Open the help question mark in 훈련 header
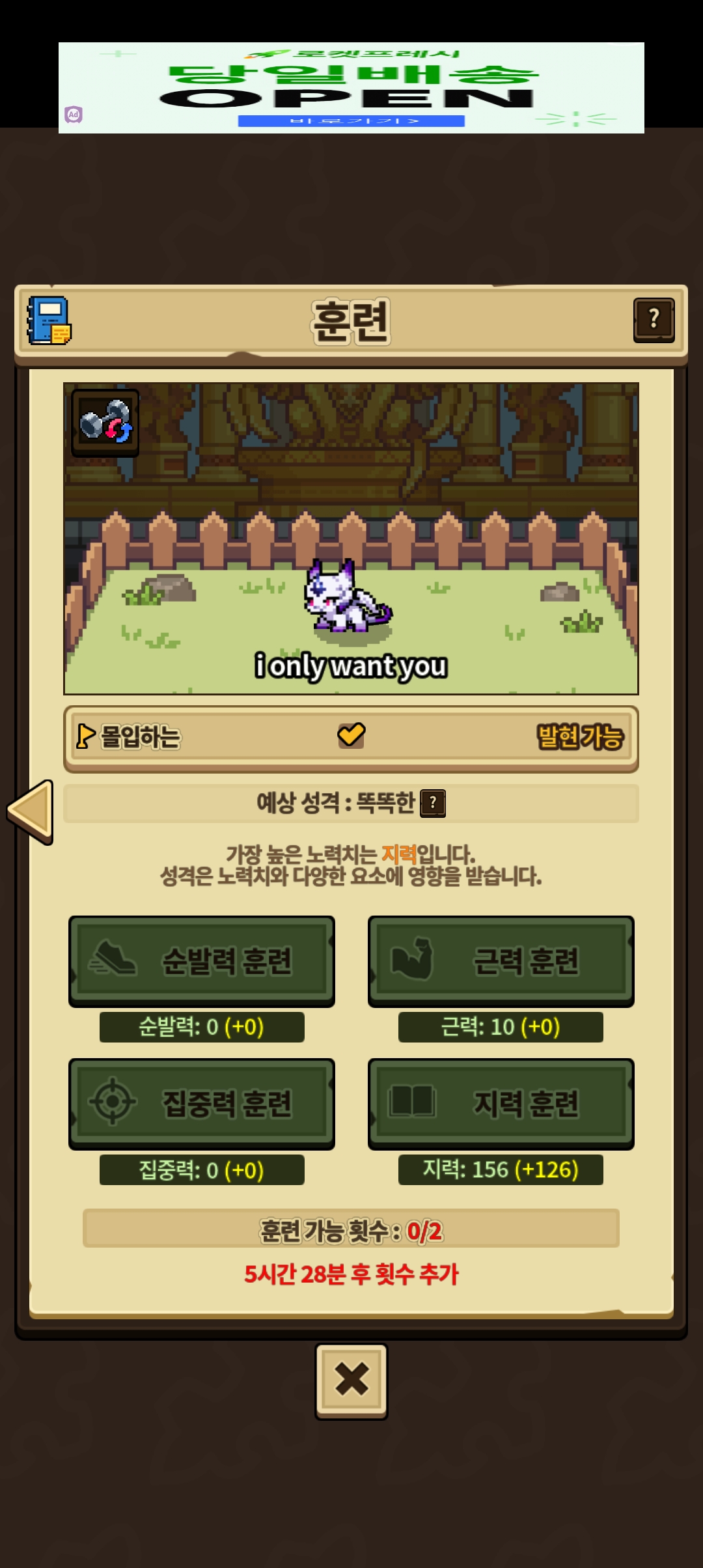 654,320
